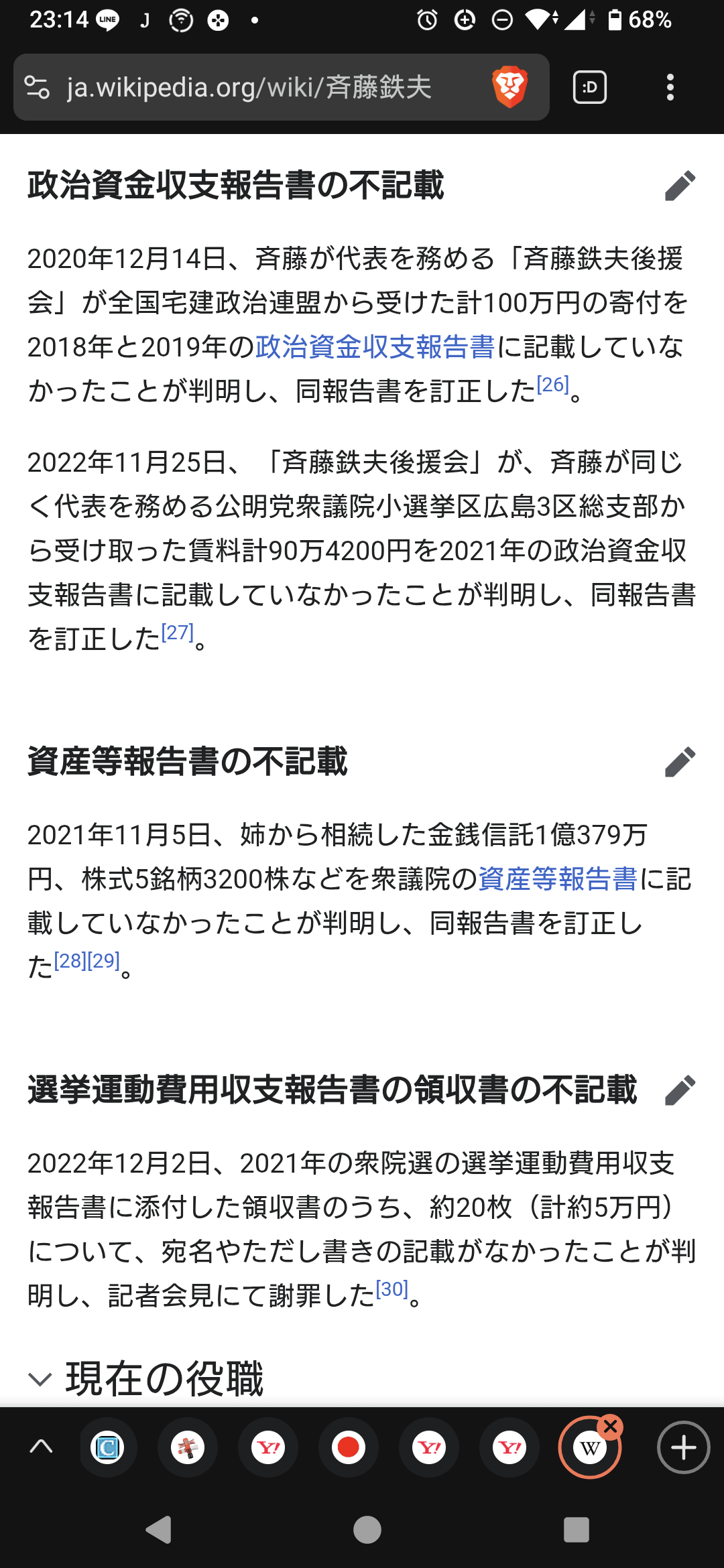Viewport: 724px width, 1568px height.
Task: Open the 政治資金収支報告書 link
Action: (x=375, y=347)
